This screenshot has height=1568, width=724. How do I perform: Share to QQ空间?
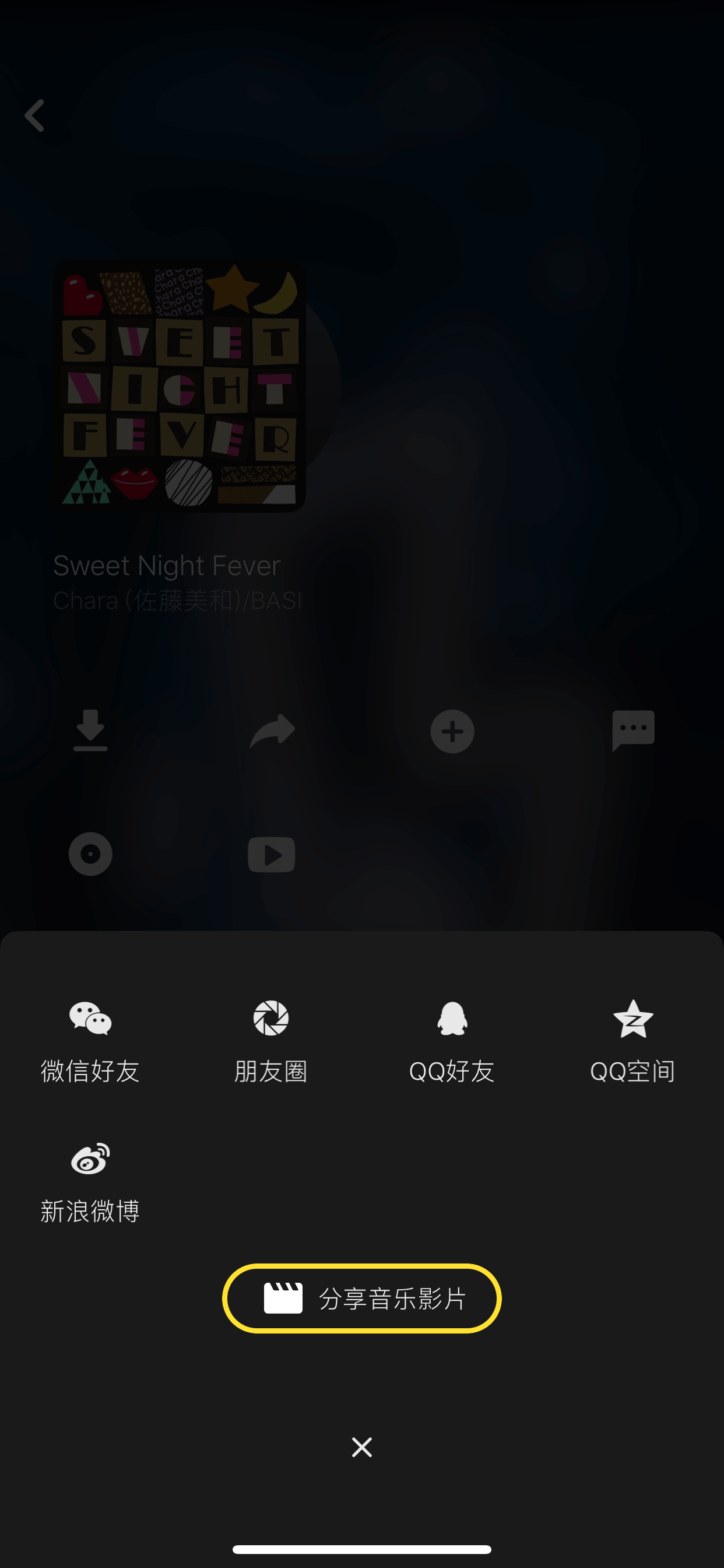click(632, 1041)
